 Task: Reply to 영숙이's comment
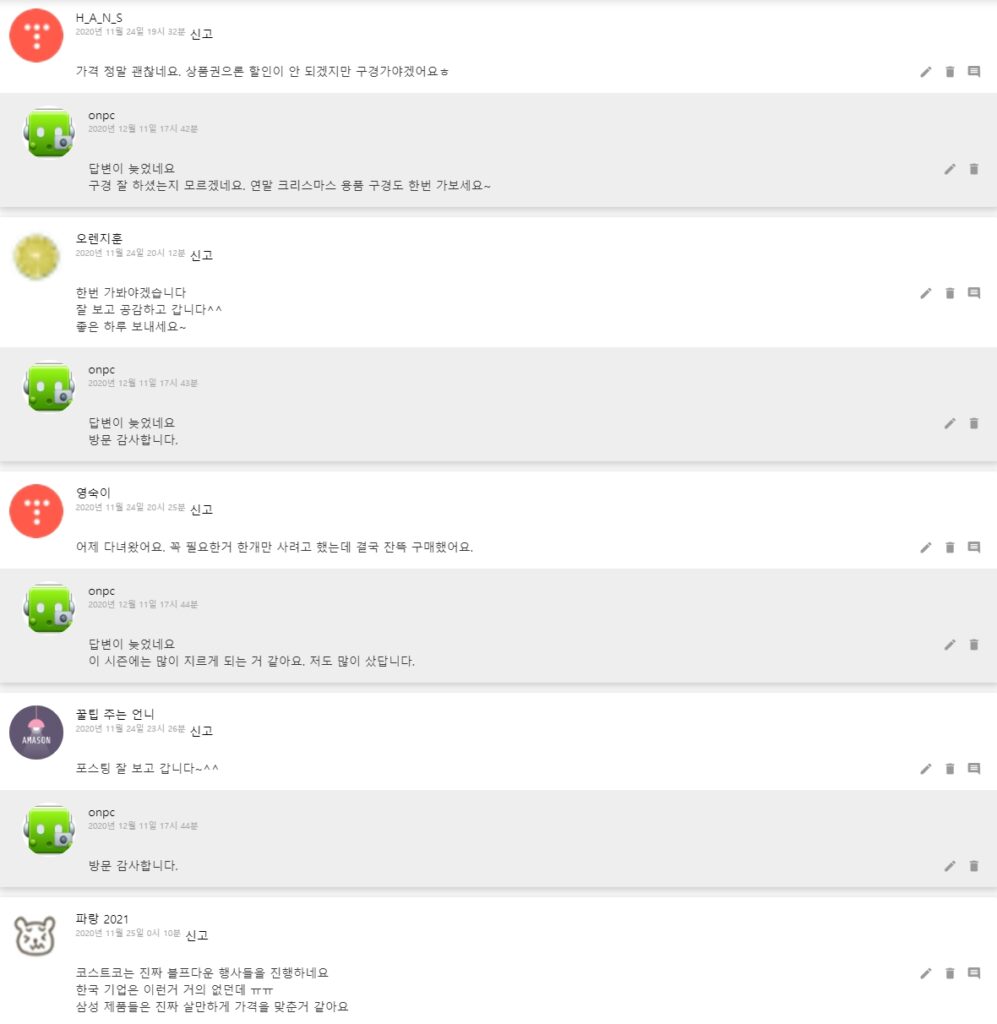[974, 547]
